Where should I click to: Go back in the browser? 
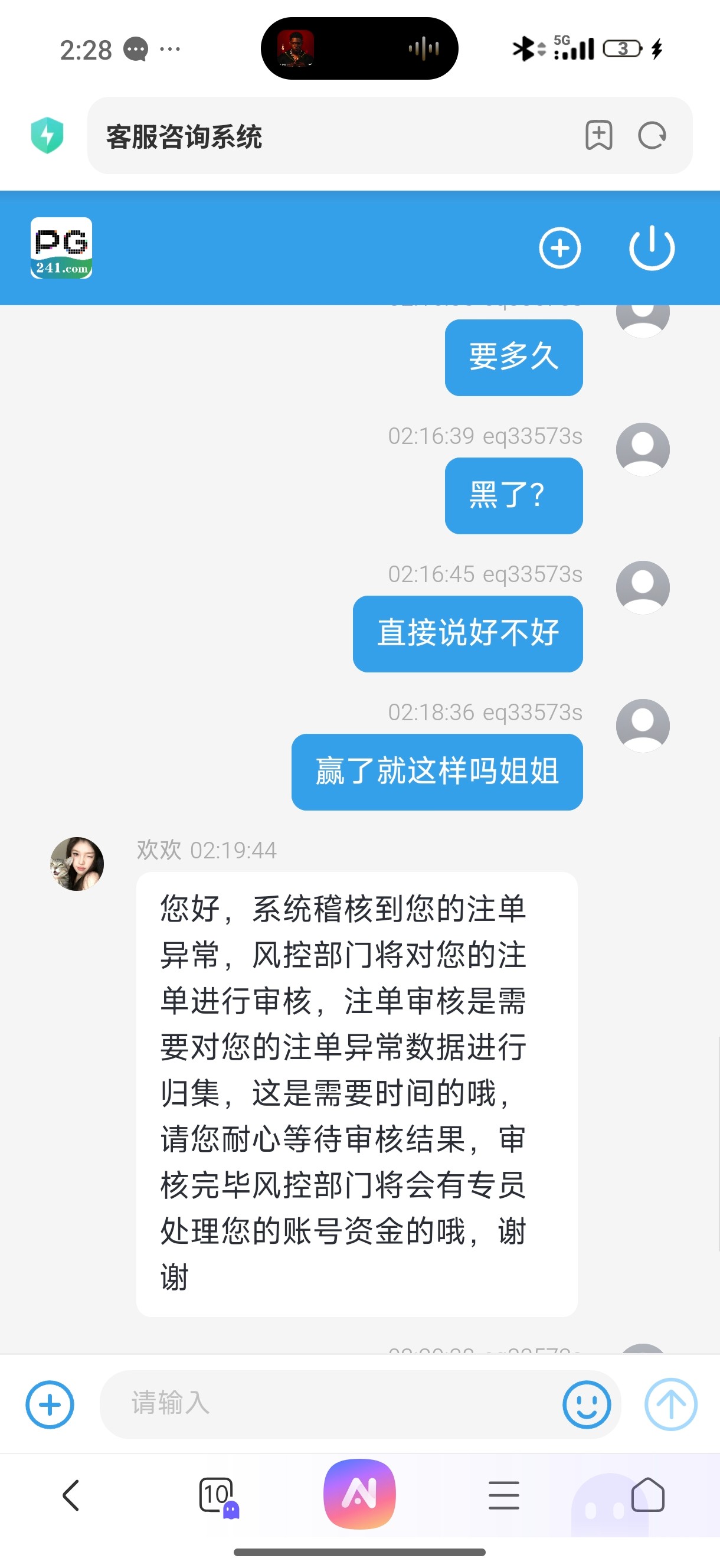pyautogui.click(x=71, y=1495)
